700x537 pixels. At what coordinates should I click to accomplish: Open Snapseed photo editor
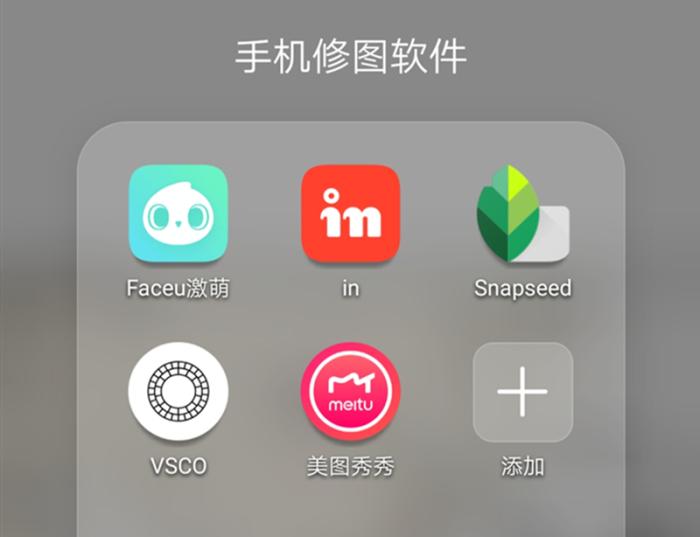tap(522, 214)
